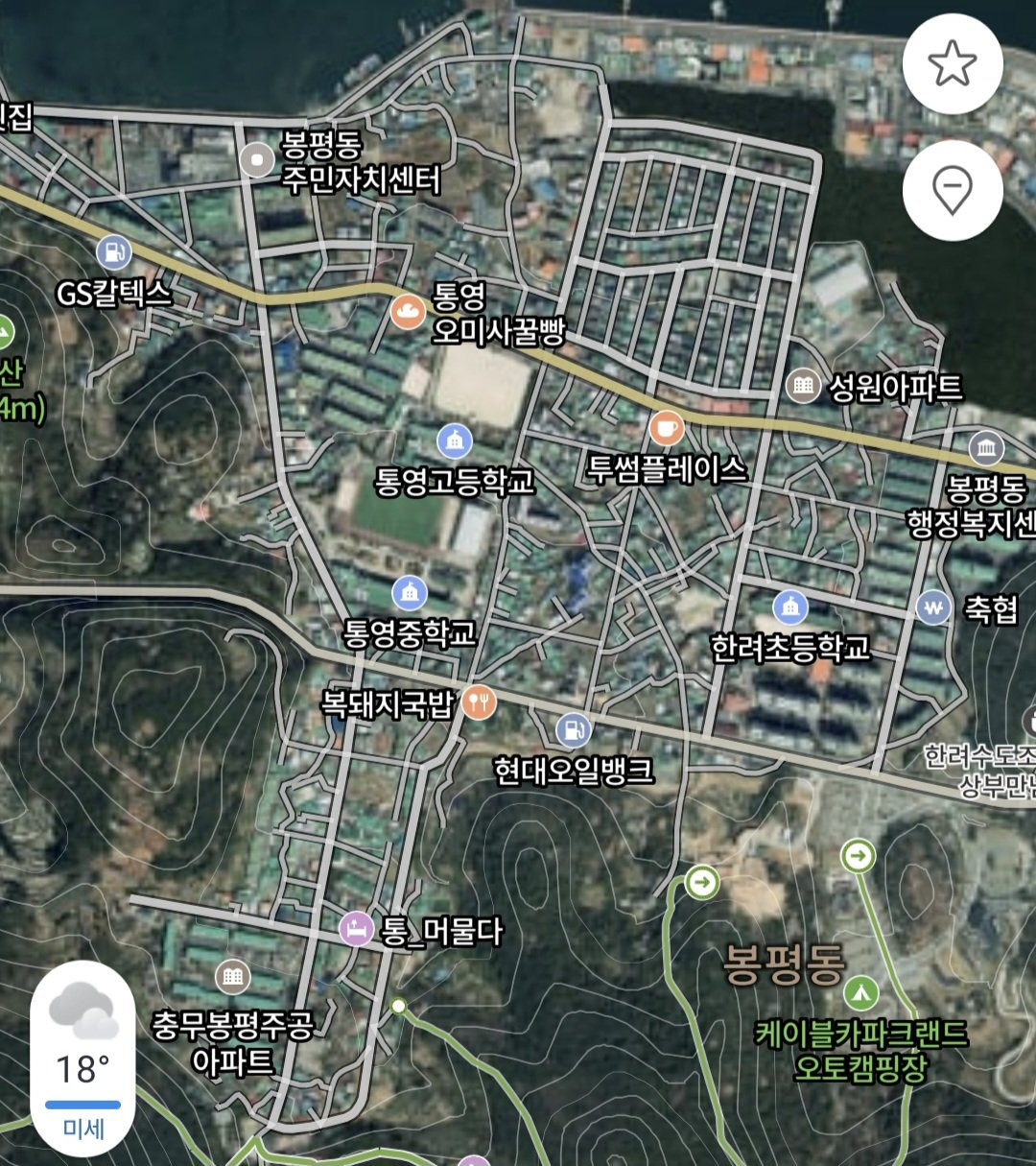This screenshot has width=1036, height=1166.
Task: Open the 통영중학교 school marker
Action: [410, 592]
